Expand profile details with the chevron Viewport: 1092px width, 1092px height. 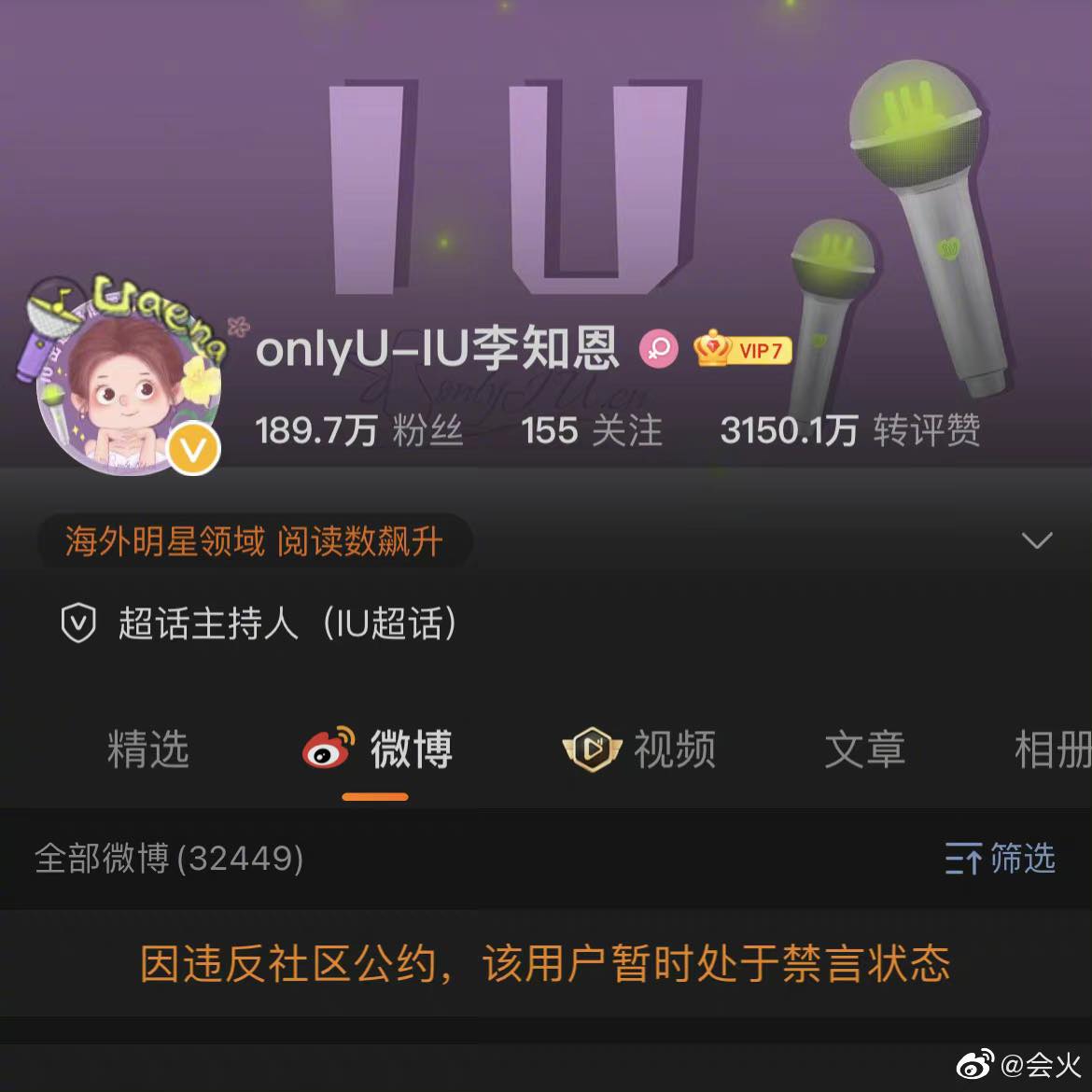coord(1036,540)
